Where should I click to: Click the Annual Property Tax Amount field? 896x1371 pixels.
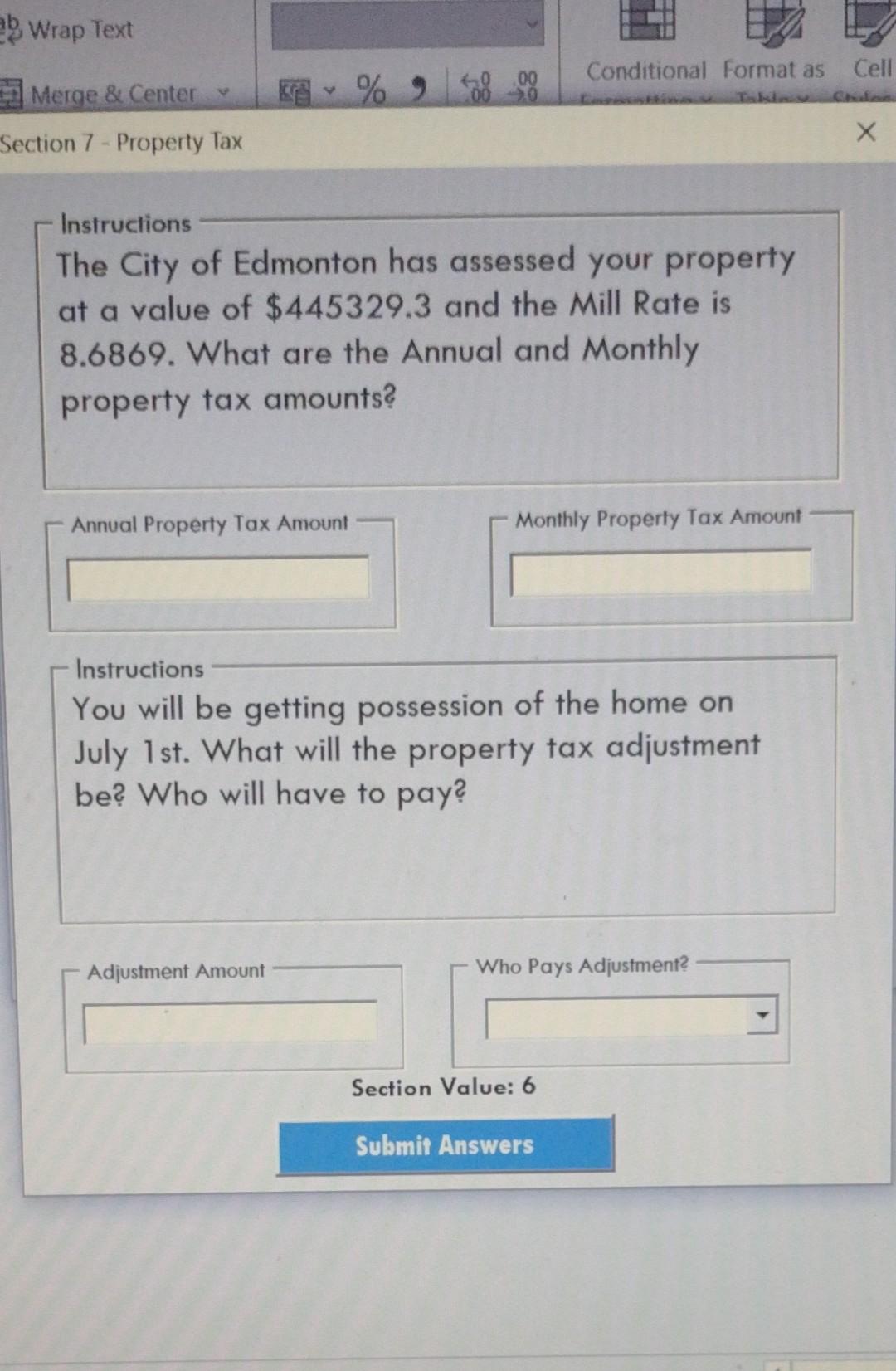click(217, 578)
